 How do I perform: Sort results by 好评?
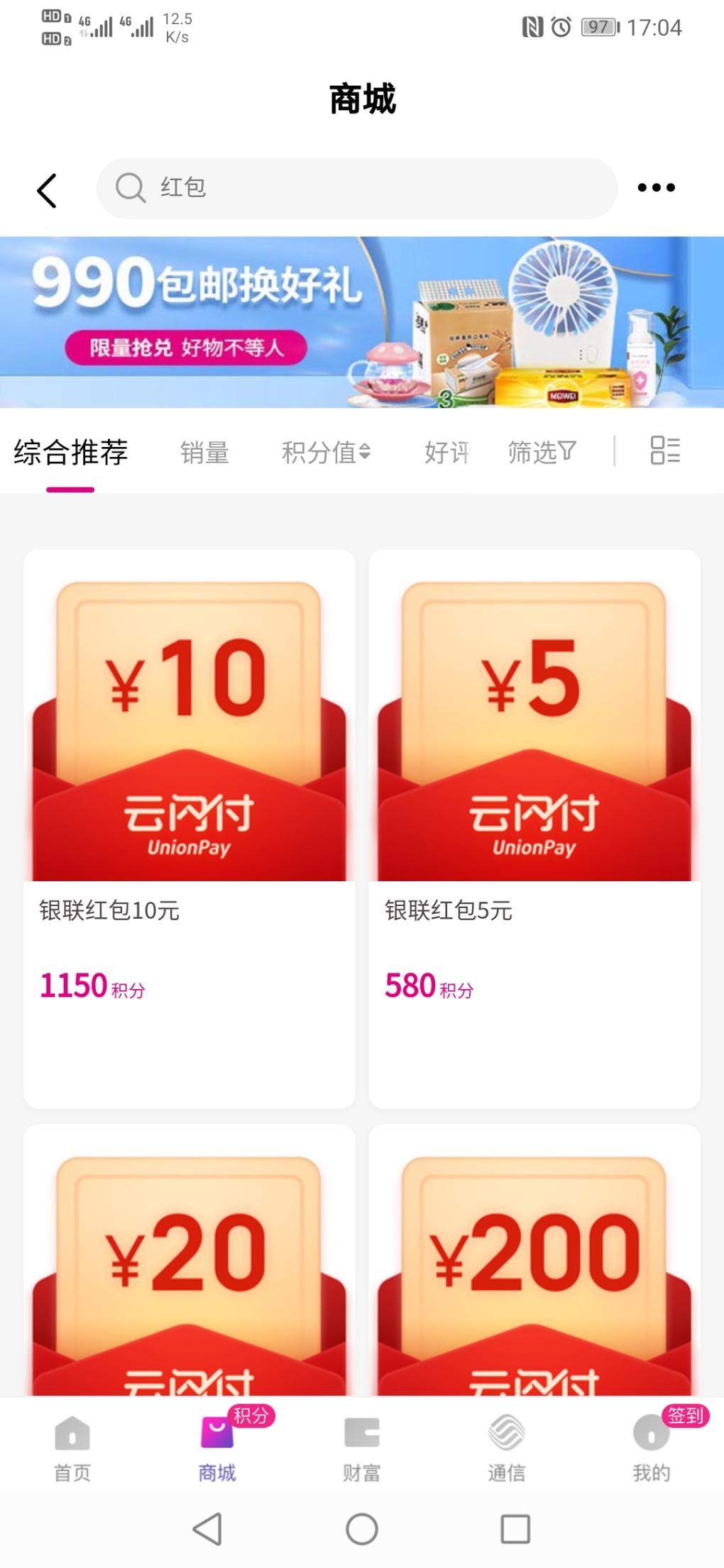(446, 453)
